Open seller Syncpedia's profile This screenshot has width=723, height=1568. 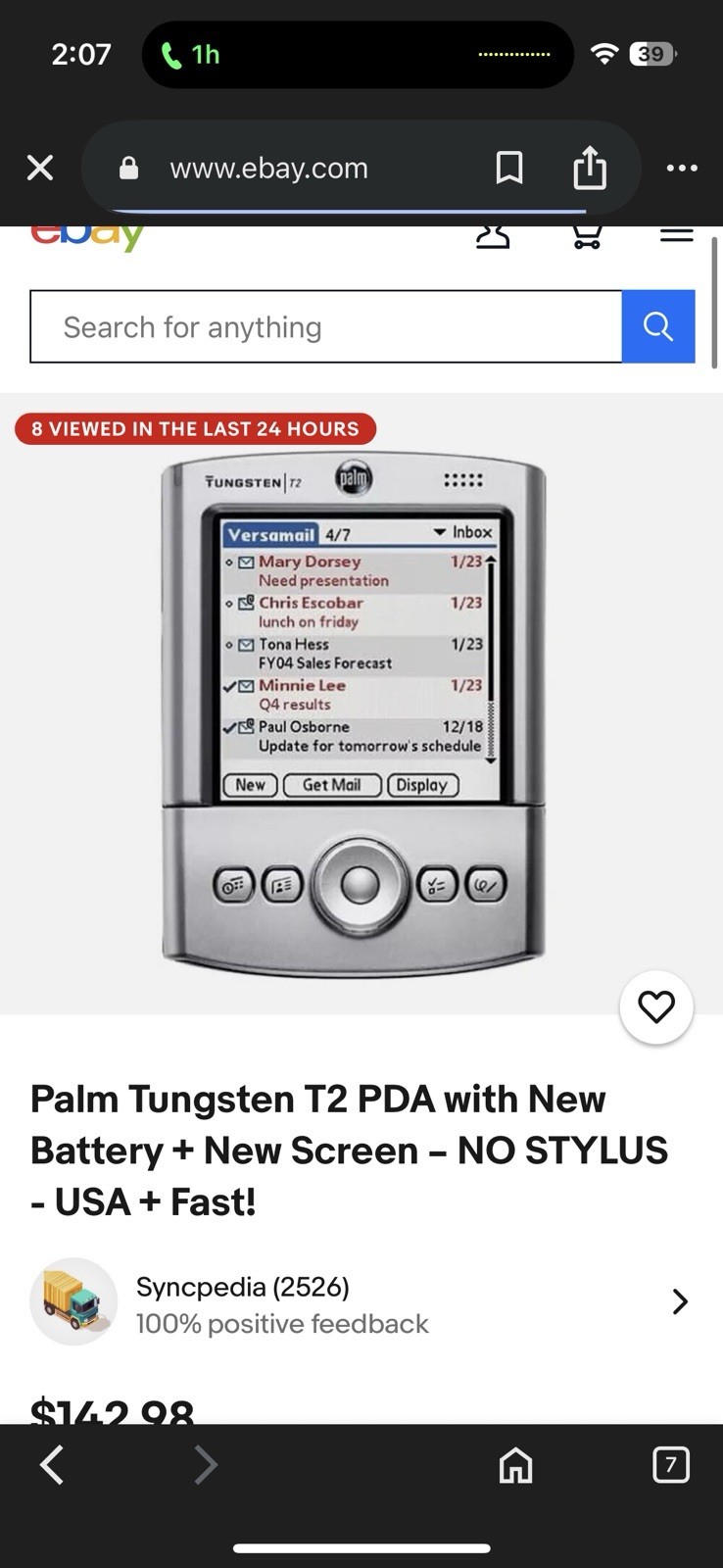click(x=361, y=1302)
